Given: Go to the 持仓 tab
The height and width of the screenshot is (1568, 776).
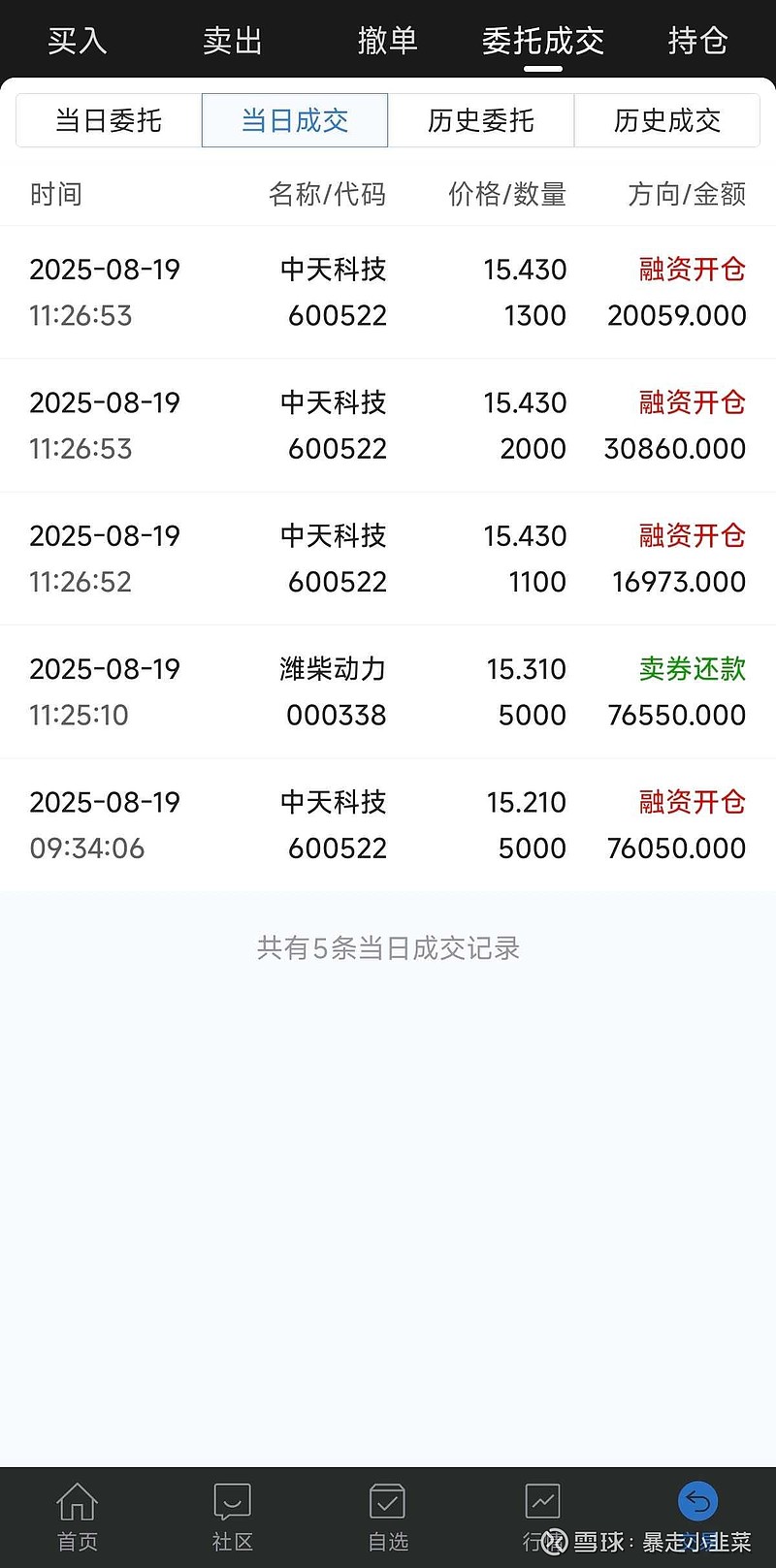Looking at the screenshot, I should 698,41.
